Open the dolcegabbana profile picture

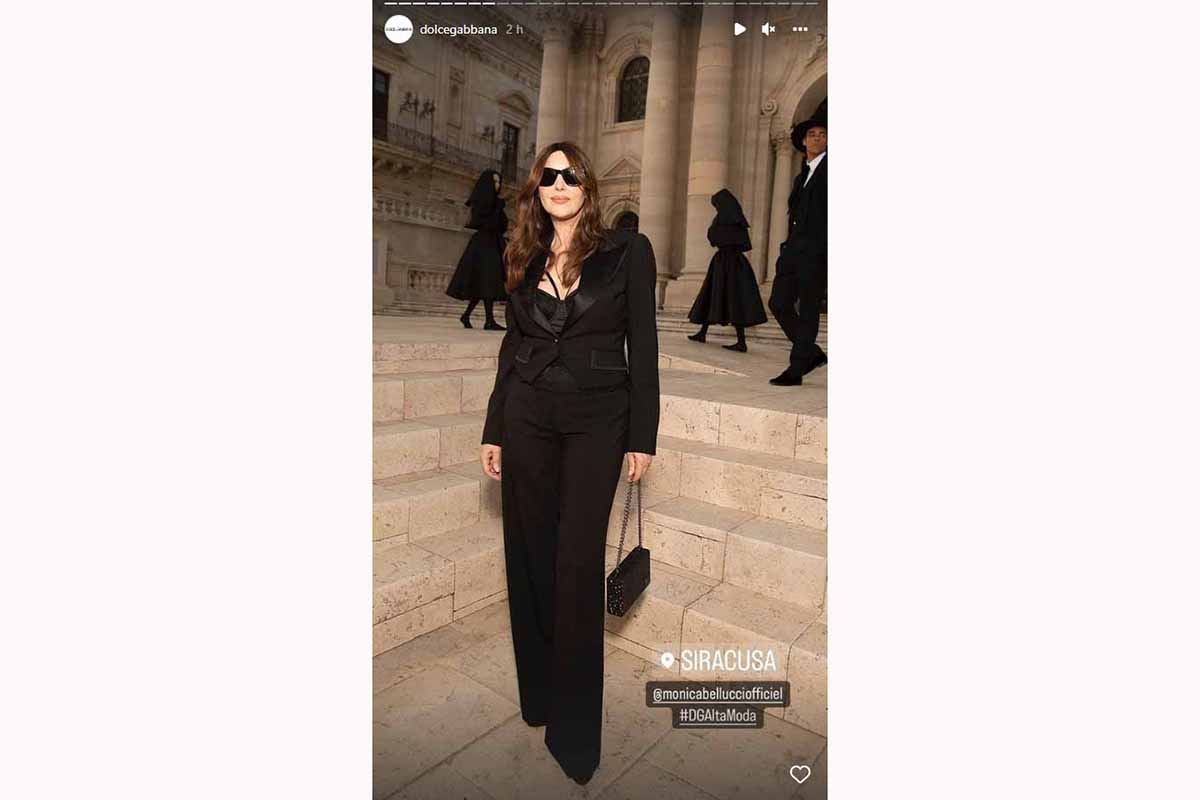point(398,29)
